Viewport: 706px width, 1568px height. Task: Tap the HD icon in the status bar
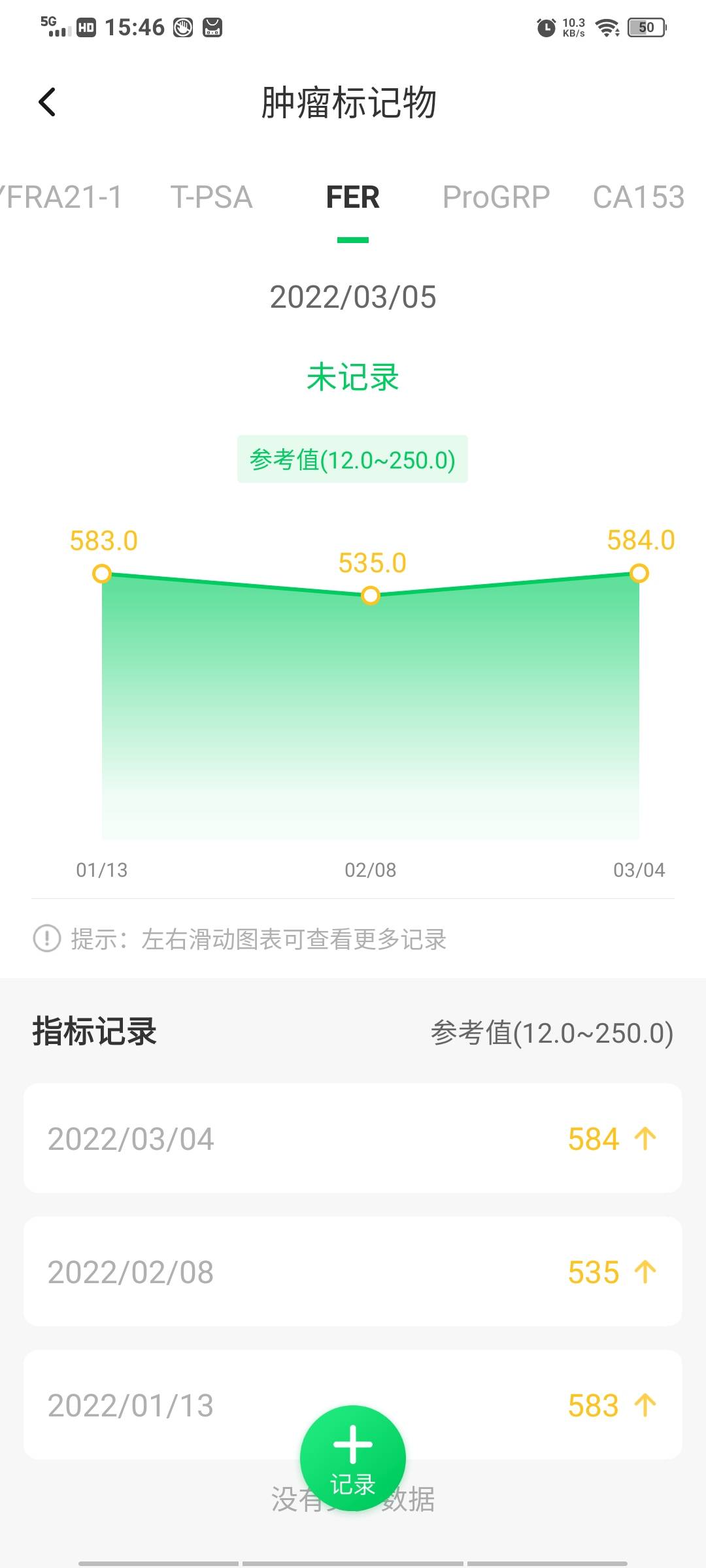85,27
